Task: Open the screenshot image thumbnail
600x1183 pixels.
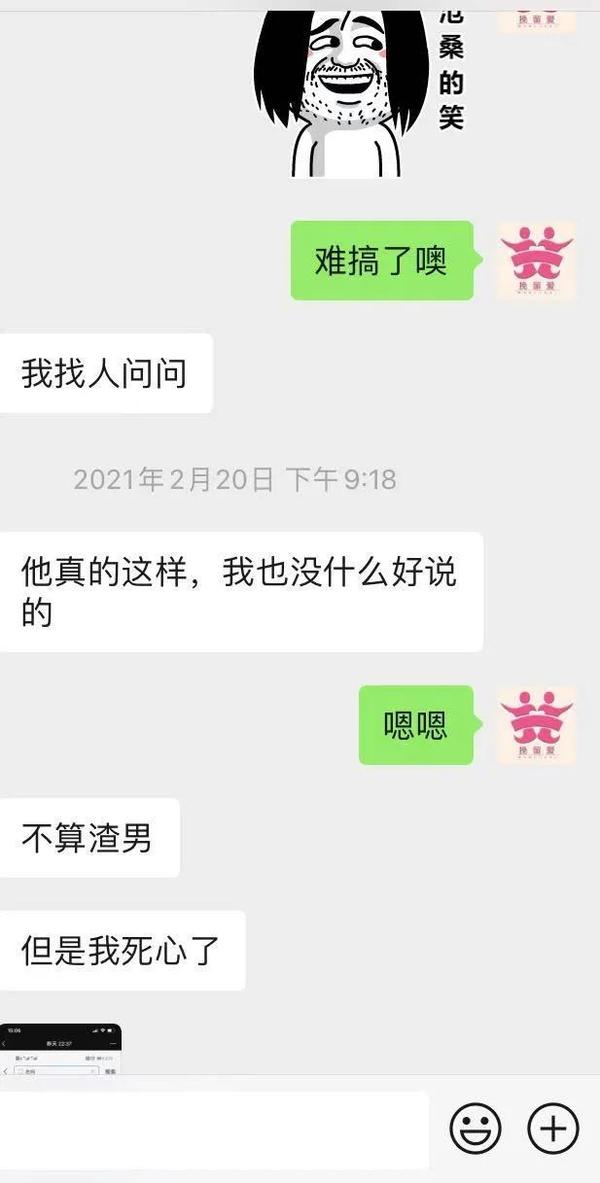Action: click(61, 1049)
